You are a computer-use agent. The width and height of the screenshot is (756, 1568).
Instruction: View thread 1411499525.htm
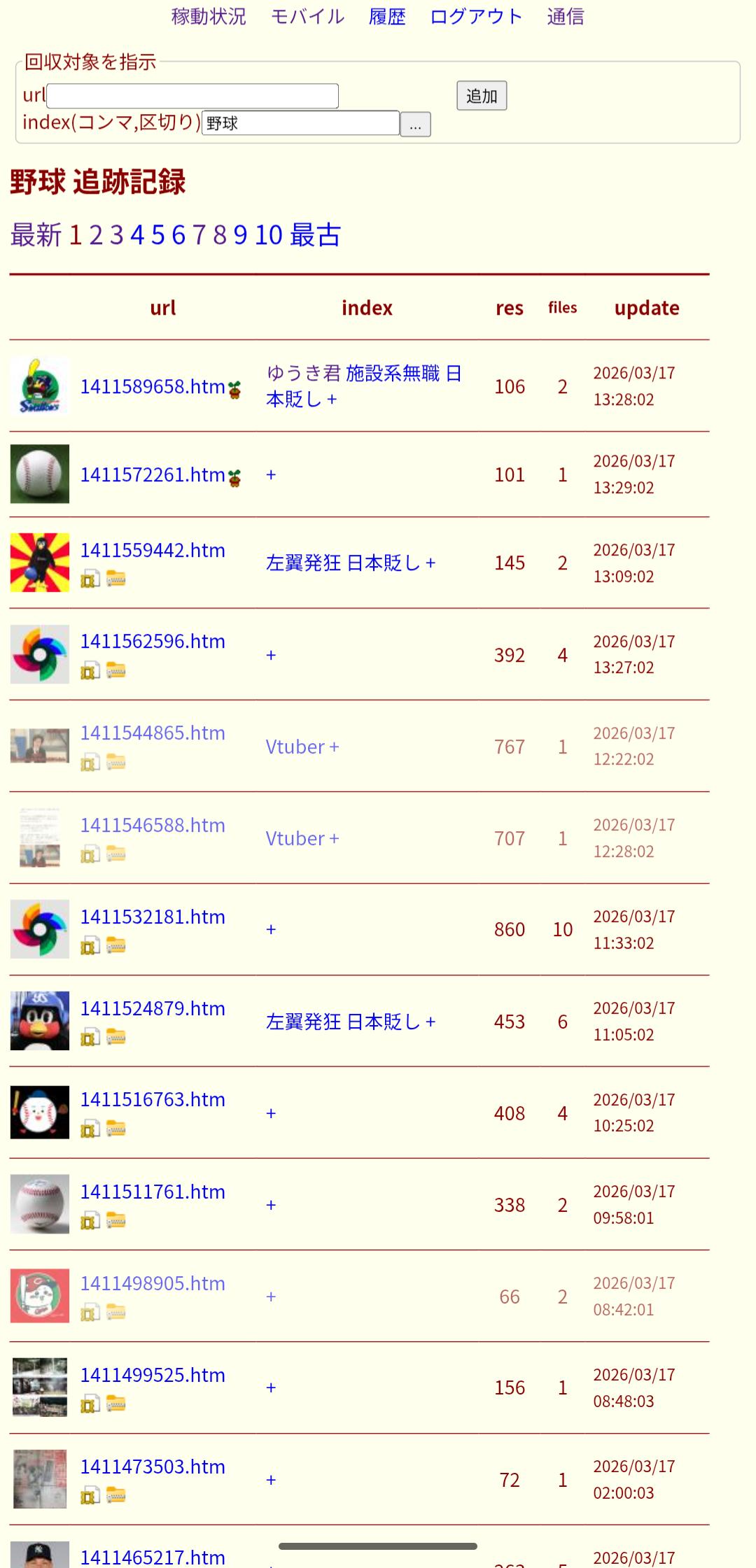153,1375
